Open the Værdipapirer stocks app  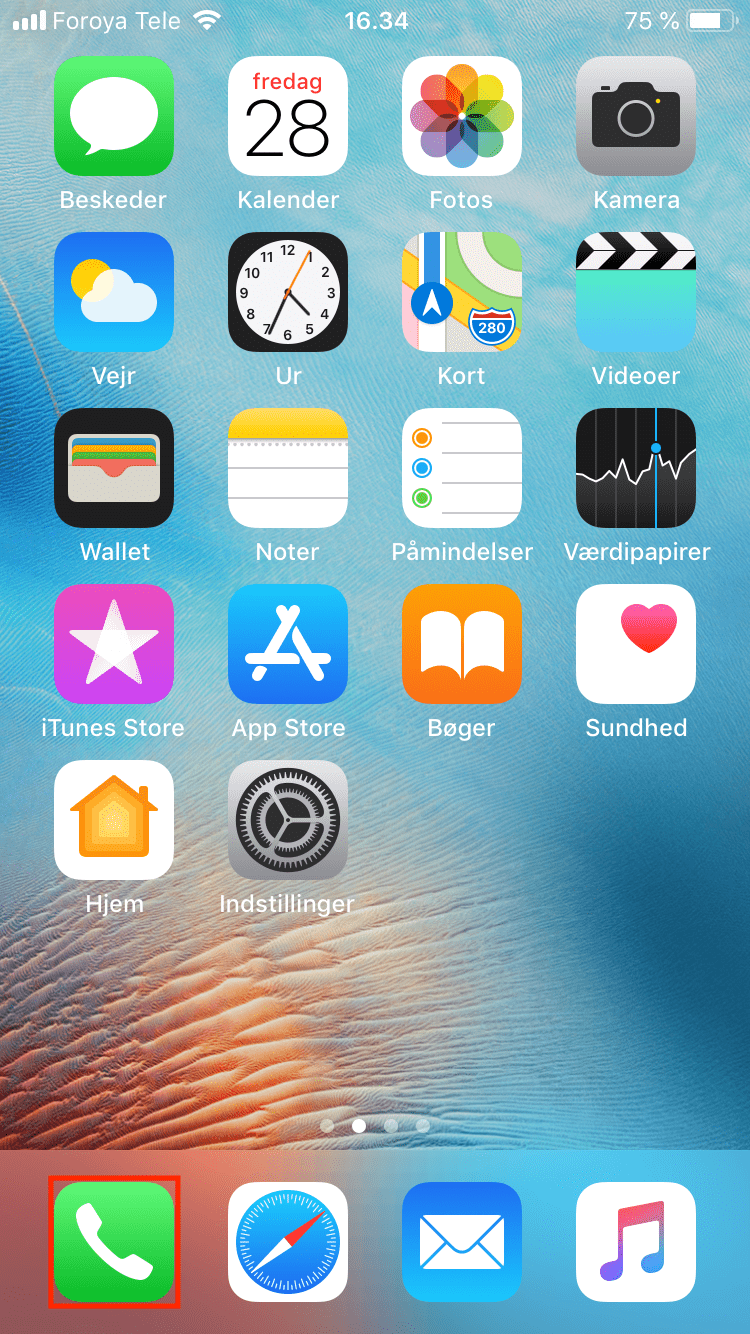coord(635,468)
